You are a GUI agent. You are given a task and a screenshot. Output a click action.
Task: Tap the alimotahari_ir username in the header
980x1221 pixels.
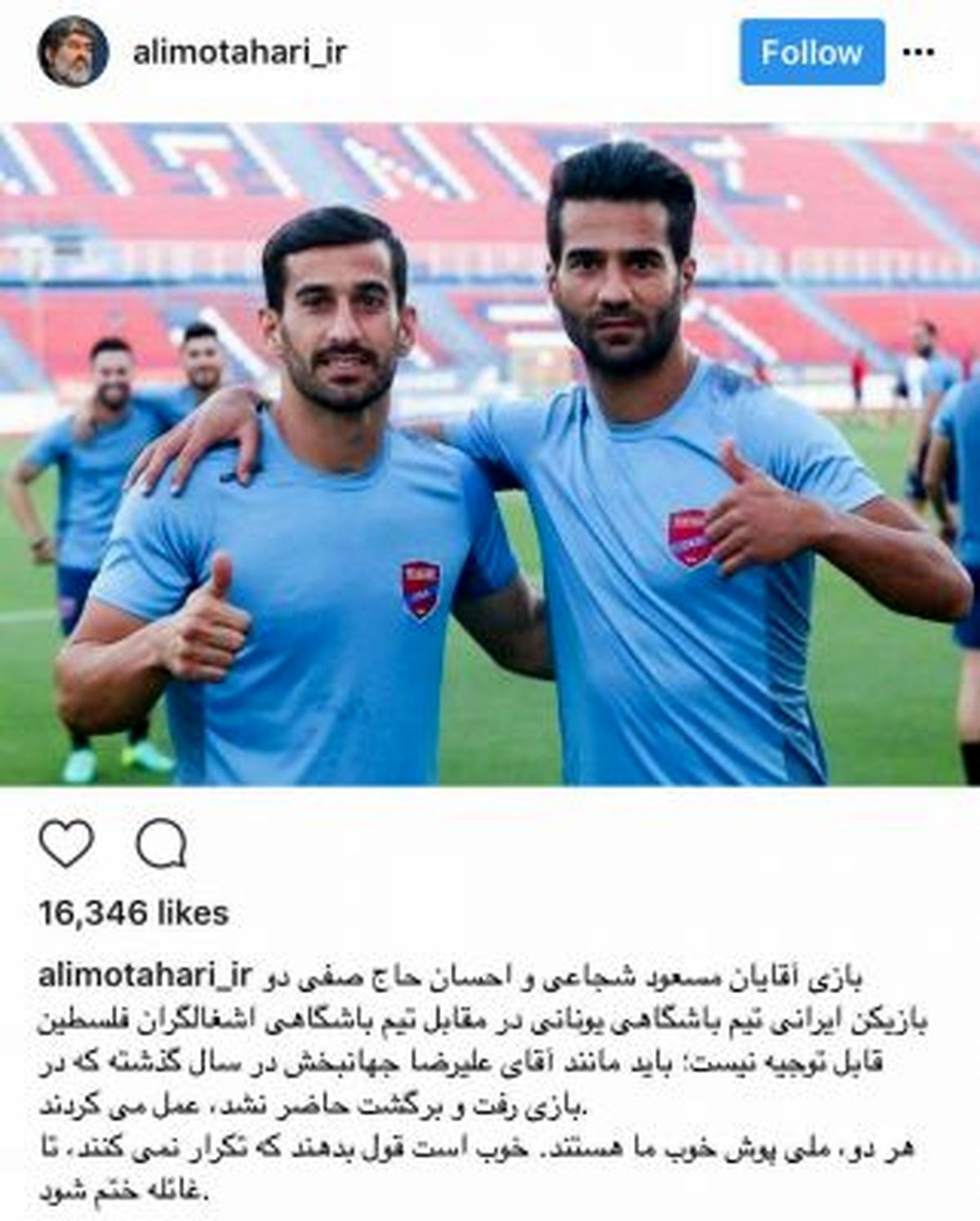coord(239,53)
